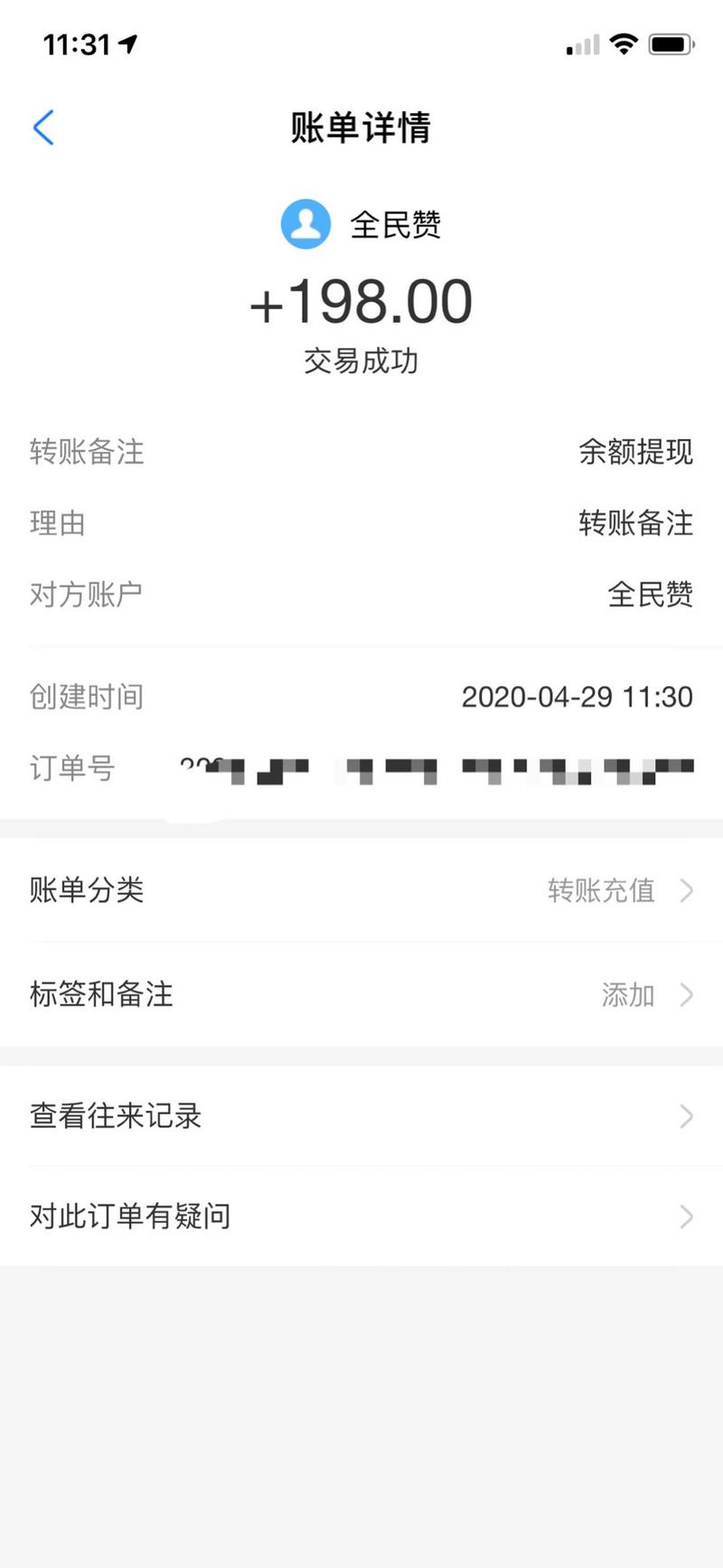
Task: Open the 查看往来记录 chevron
Action: pos(686,1117)
